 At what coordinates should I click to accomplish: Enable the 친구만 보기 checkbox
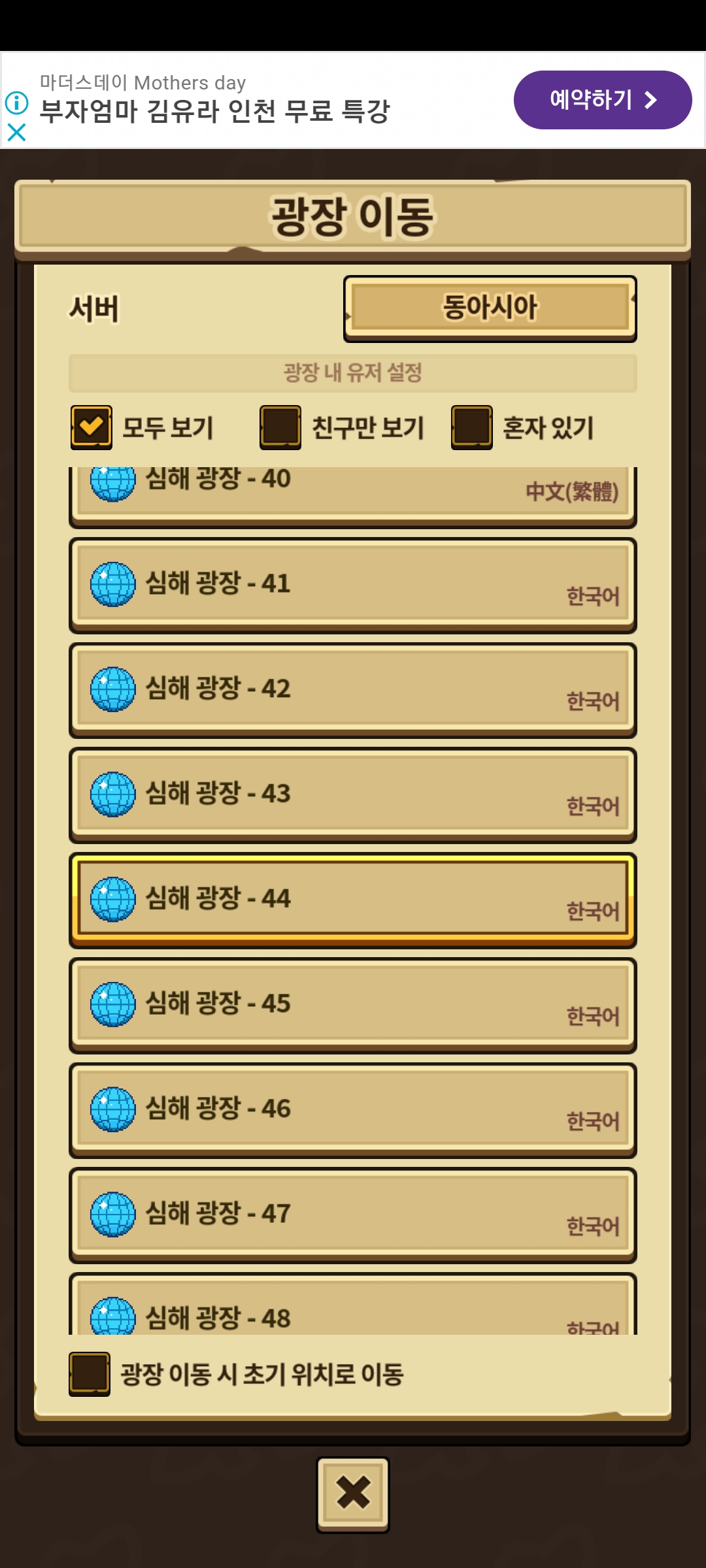coord(280,427)
